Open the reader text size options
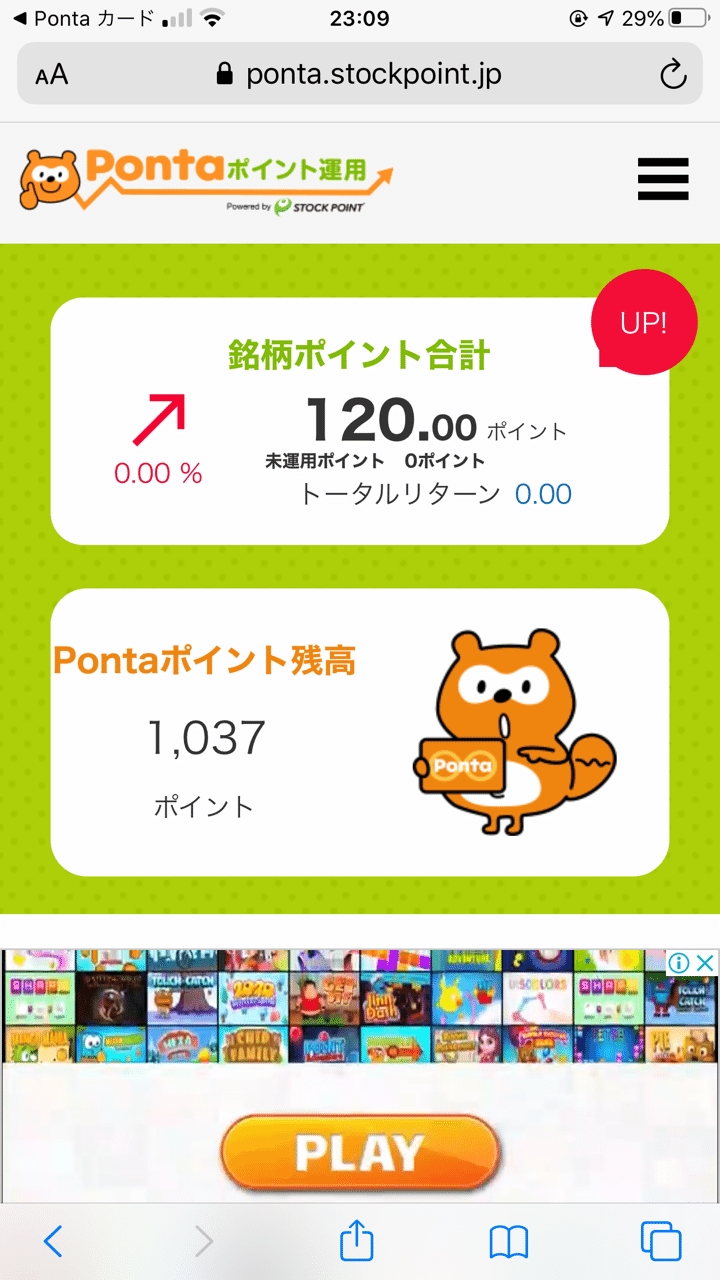This screenshot has height=1280, width=720. tap(52, 75)
